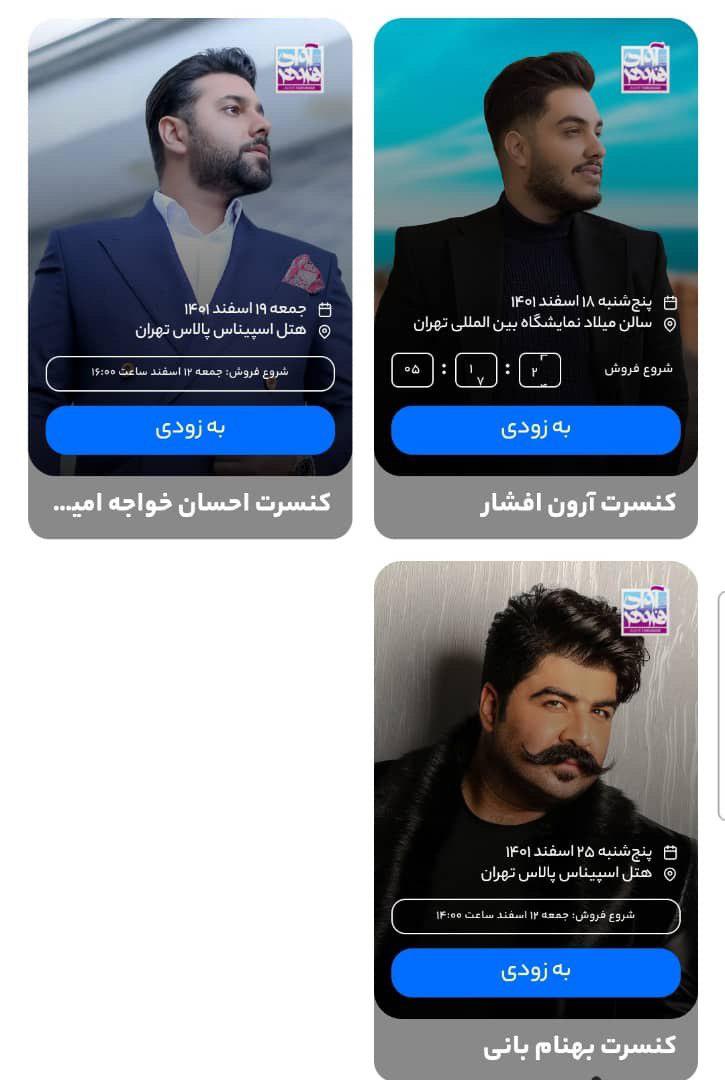Tap به زودی button for Ehsan Khajeh Amiri concert
The width and height of the screenshot is (725, 1080).
click(190, 430)
